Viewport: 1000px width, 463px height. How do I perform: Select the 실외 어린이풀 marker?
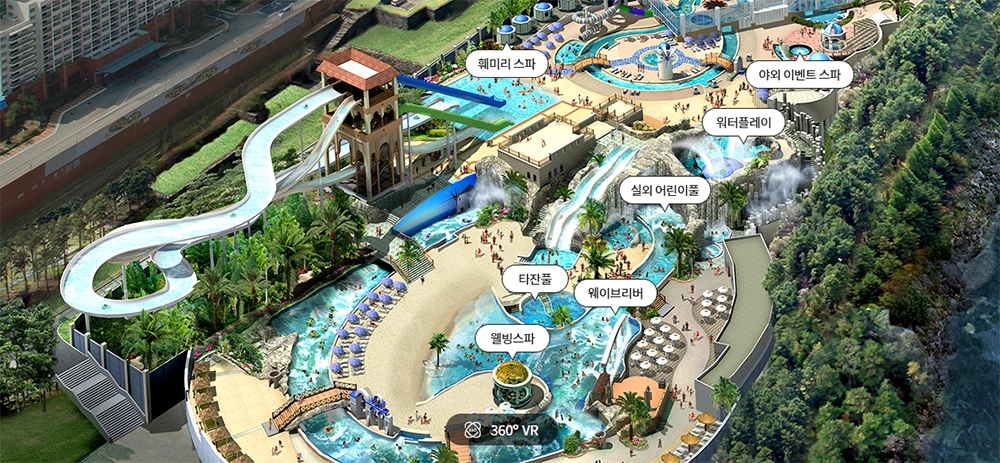coord(664,188)
